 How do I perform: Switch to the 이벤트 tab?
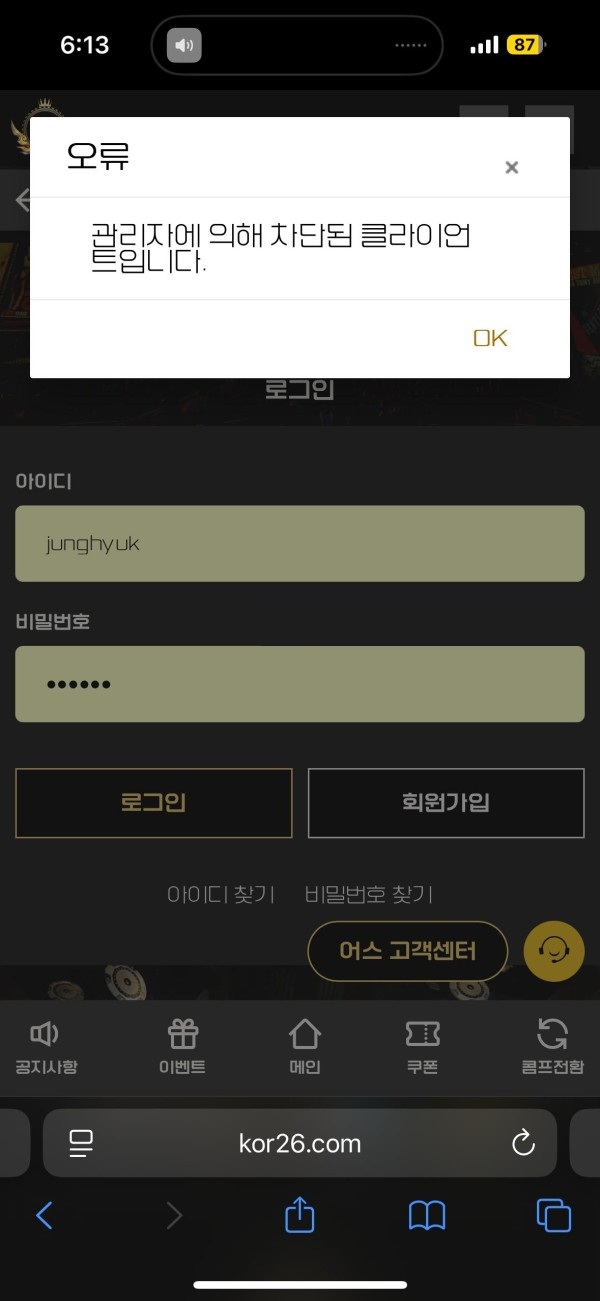(x=182, y=1047)
